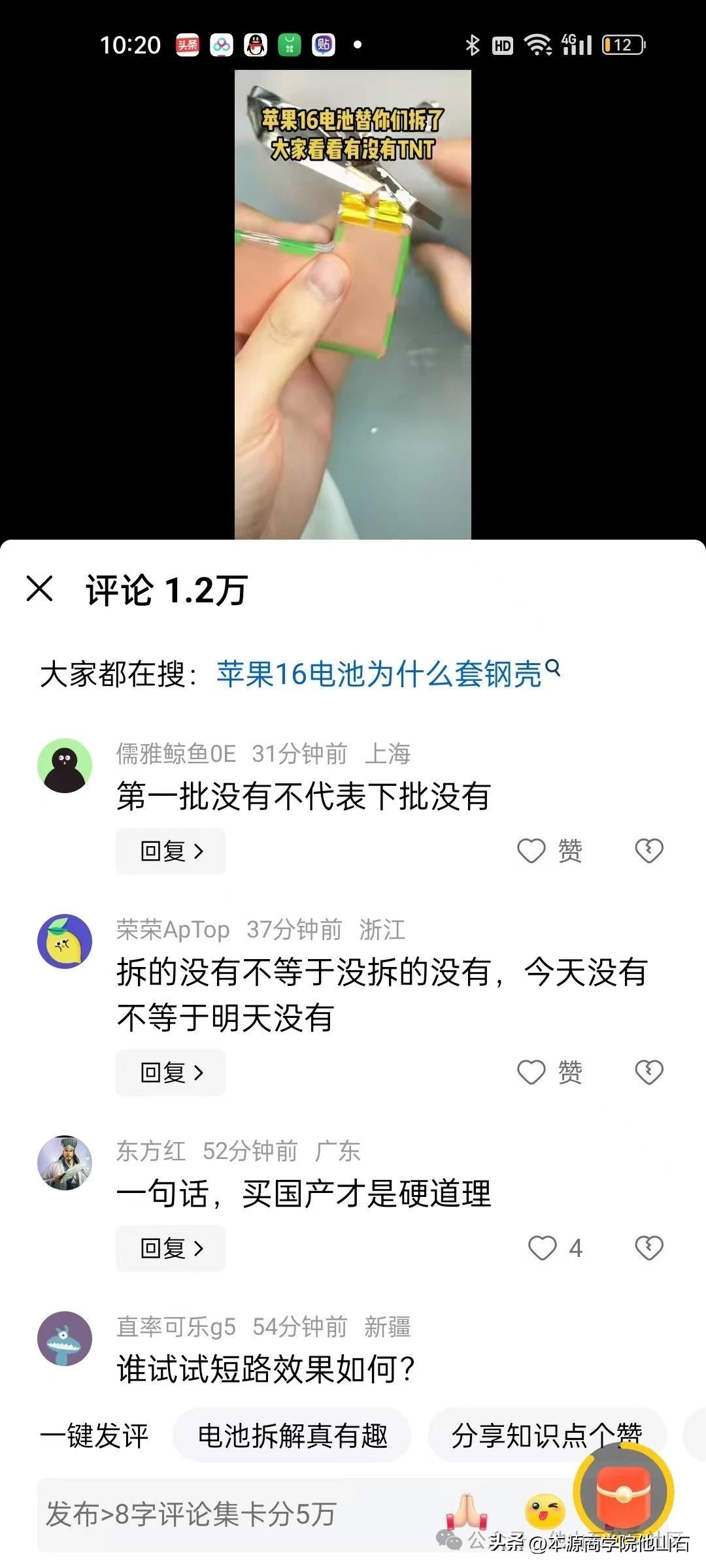The image size is (706, 1568).
Task: Open 东方红's profile avatar
Action: pos(64,1163)
